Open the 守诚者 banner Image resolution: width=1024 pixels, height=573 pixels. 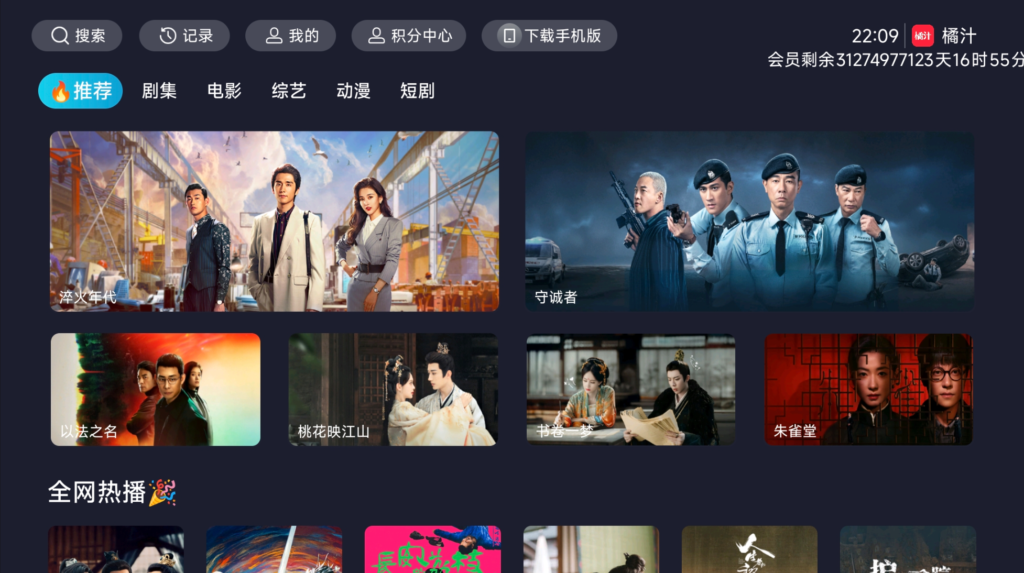click(749, 221)
